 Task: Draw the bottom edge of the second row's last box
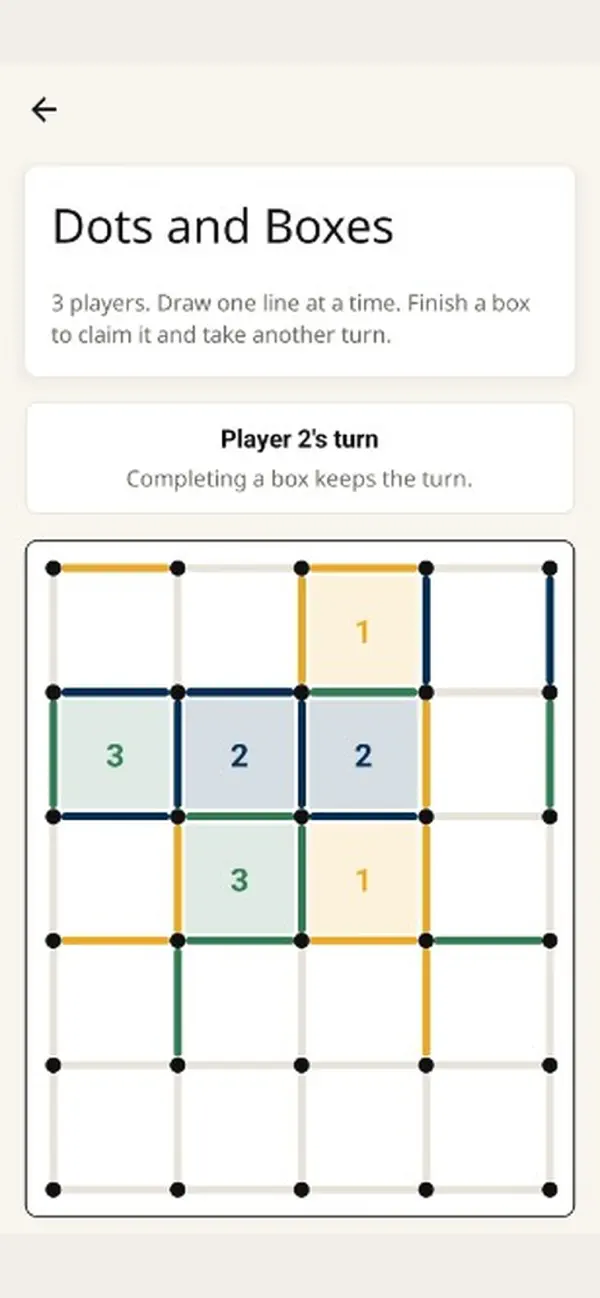pyautogui.click(x=488, y=816)
